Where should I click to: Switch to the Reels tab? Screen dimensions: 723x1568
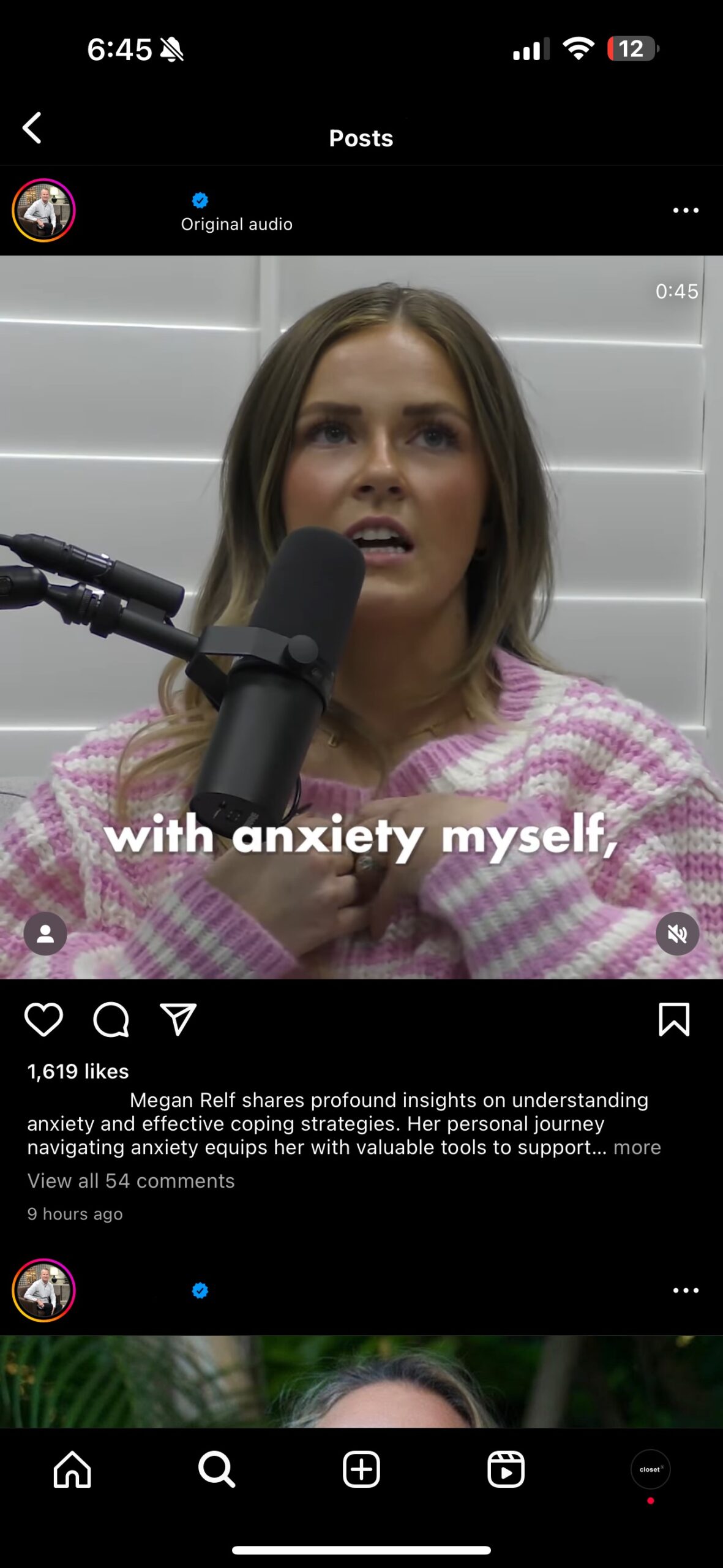click(506, 1469)
